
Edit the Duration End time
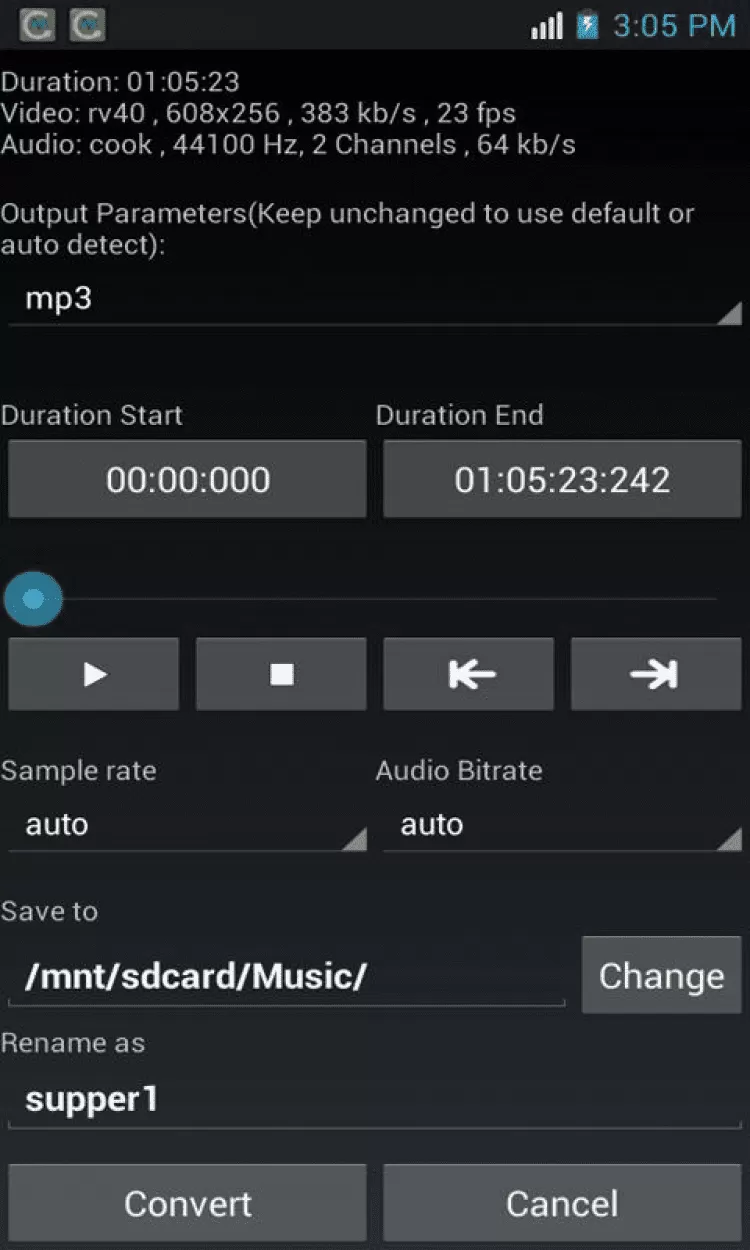[562, 480]
